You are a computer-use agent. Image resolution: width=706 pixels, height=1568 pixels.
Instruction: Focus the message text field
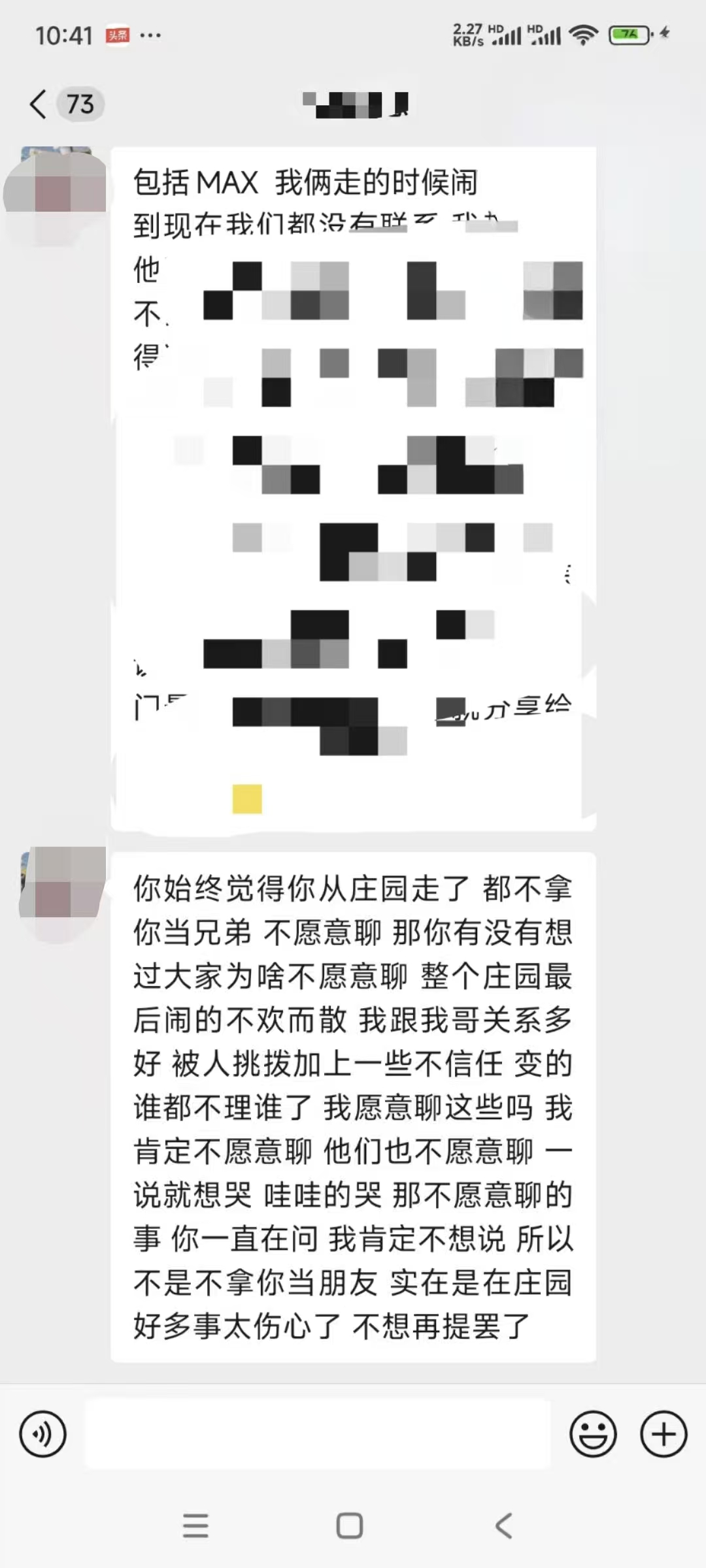(x=318, y=1435)
